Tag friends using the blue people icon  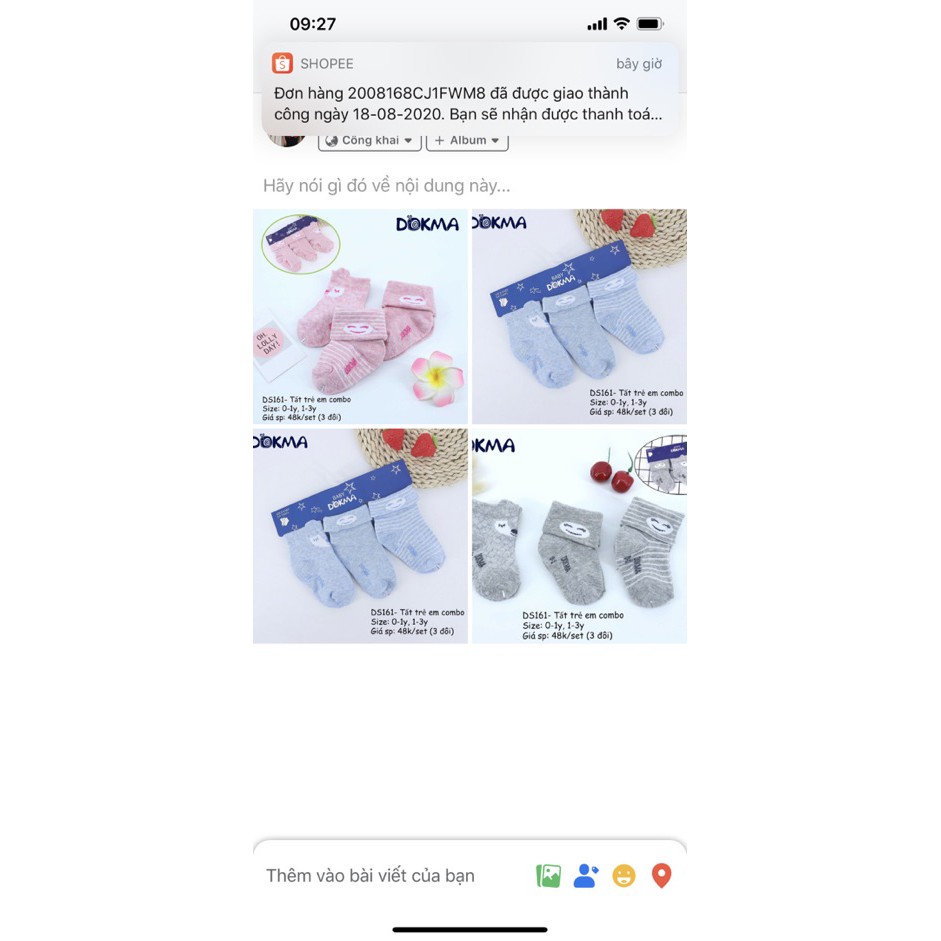(x=586, y=876)
